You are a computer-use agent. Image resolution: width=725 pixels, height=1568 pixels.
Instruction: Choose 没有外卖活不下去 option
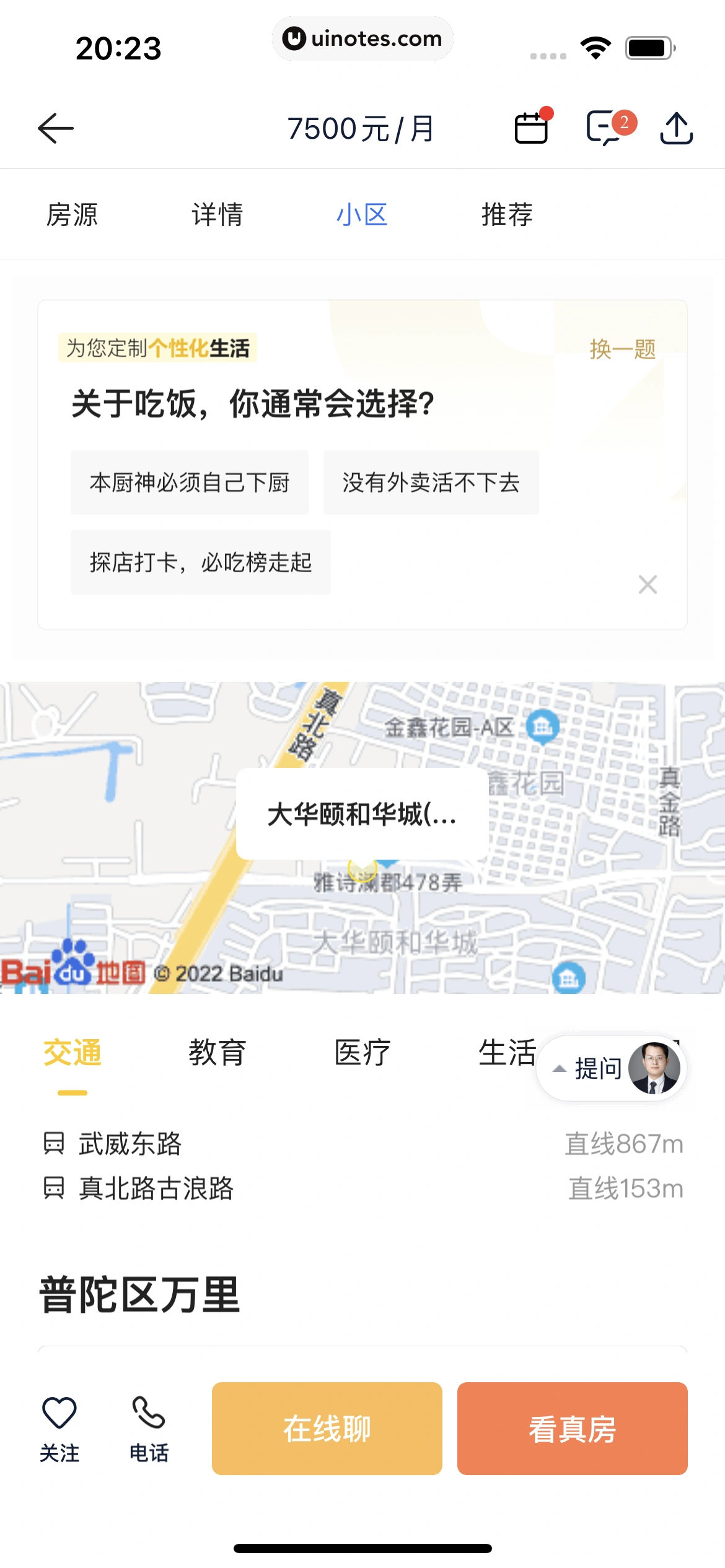pos(431,482)
